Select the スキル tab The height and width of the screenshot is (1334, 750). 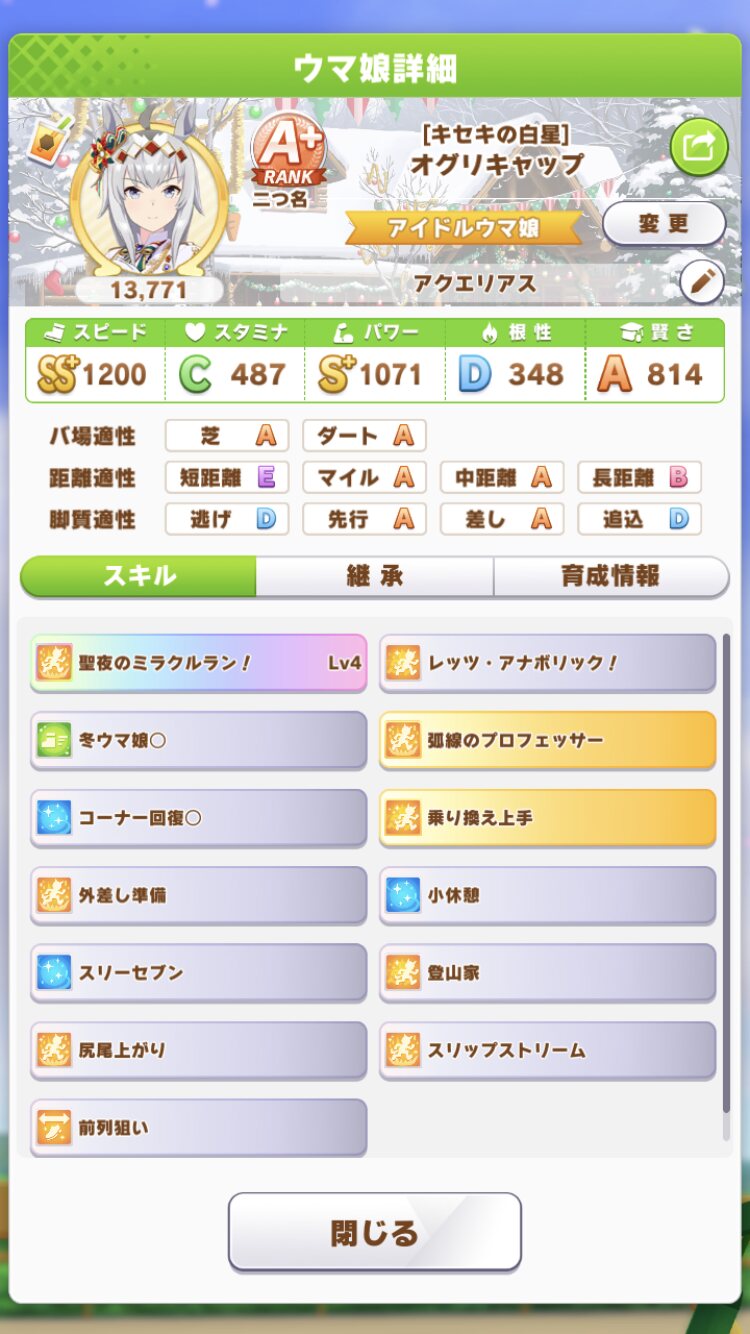point(139,576)
